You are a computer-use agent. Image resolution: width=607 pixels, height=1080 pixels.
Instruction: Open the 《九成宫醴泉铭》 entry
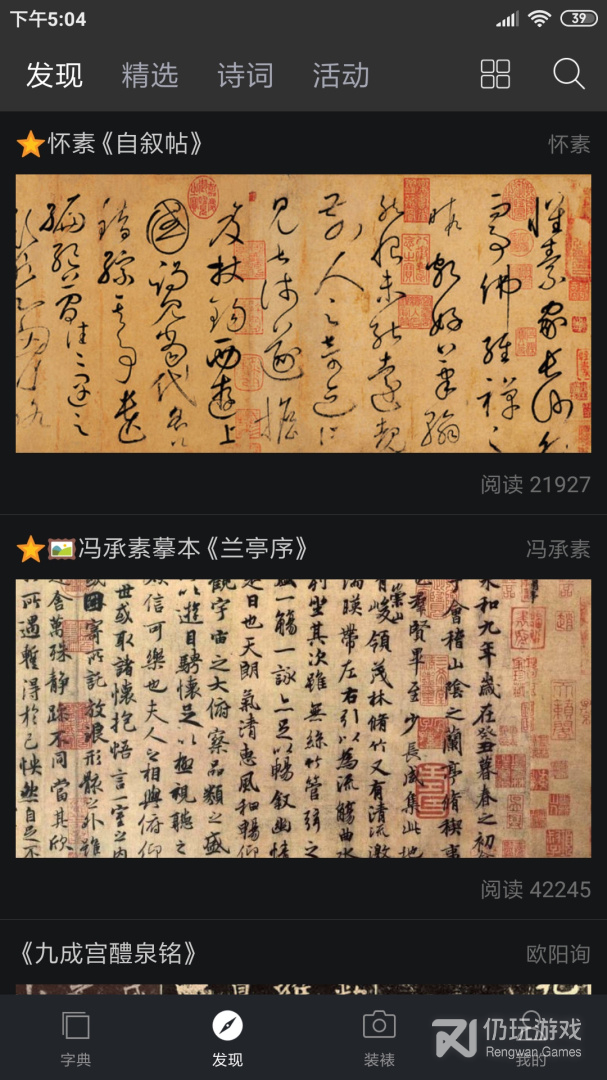pyautogui.click(x=107, y=953)
